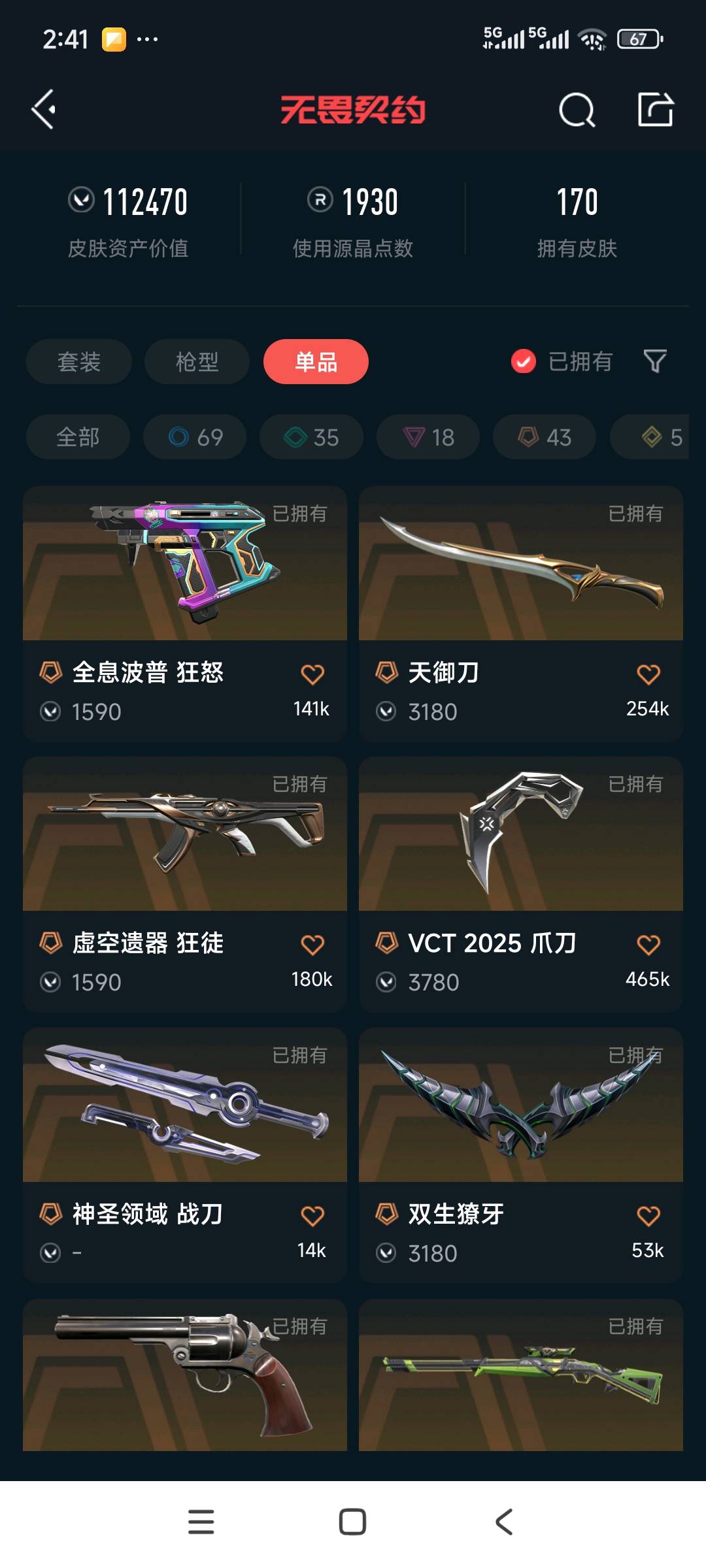Switch to the 枪型 tab
This screenshot has height=1568, width=706.
coord(197,361)
